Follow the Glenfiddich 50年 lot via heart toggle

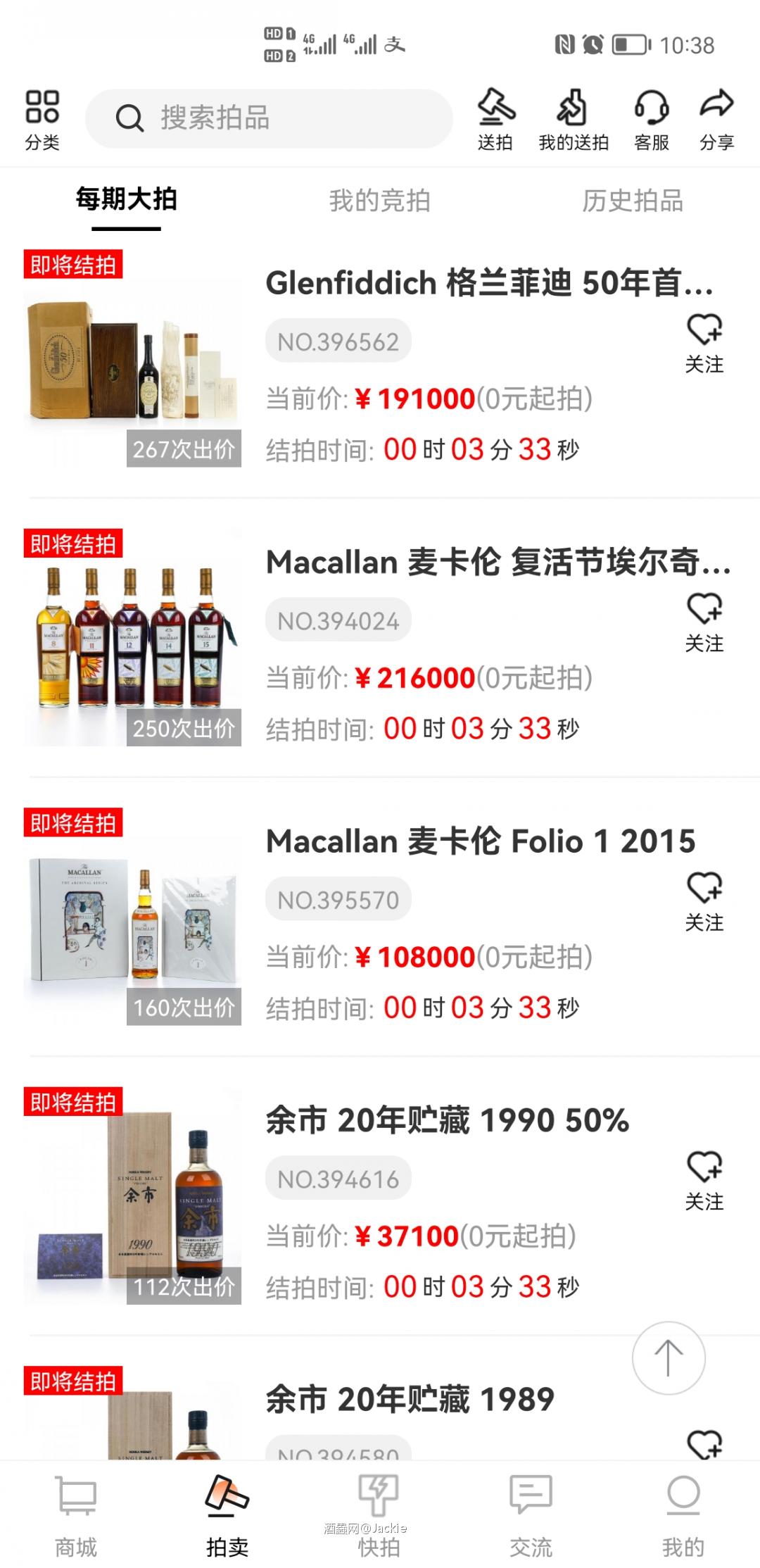[704, 331]
